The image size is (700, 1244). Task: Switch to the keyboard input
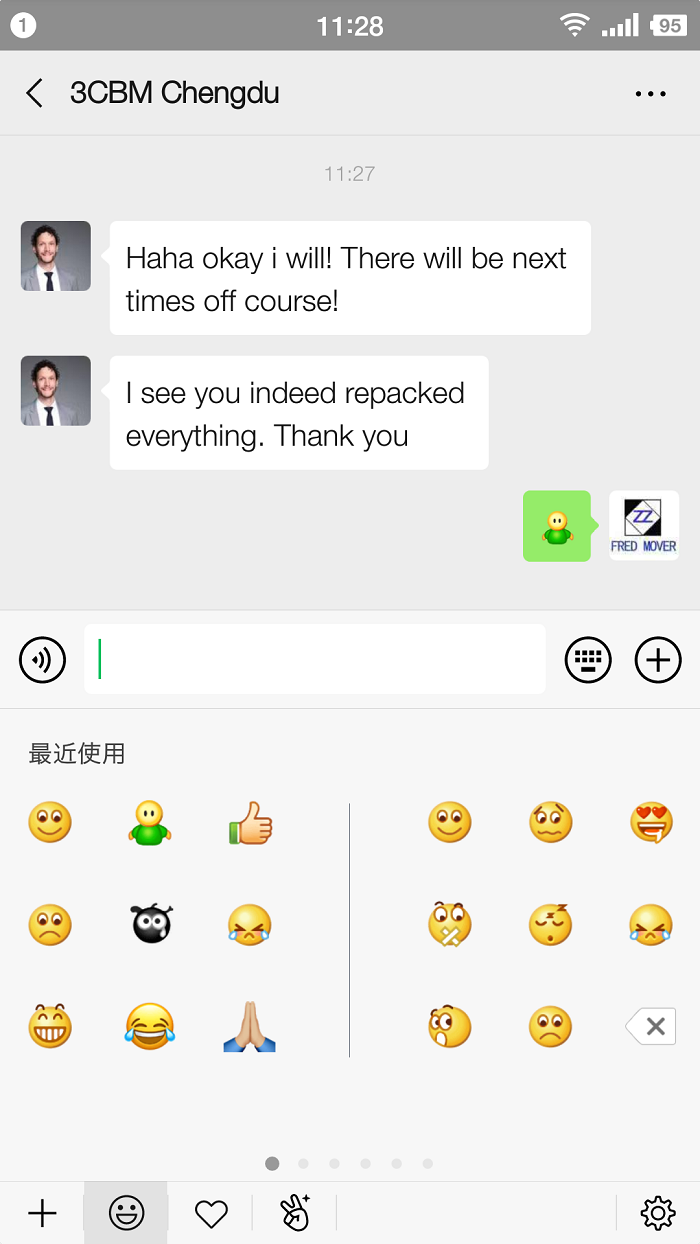(588, 659)
